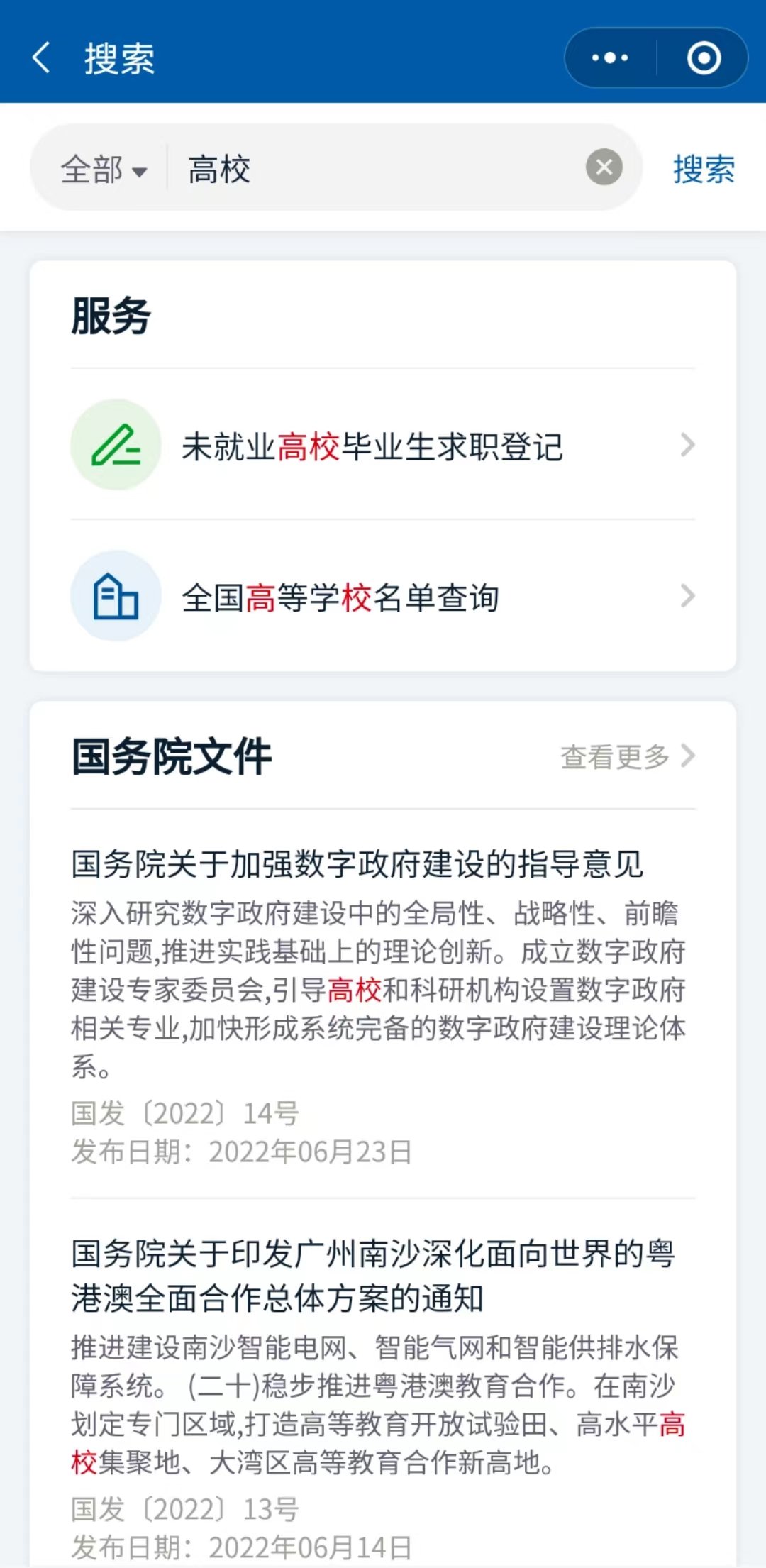Tap the blue 搜索 button

coord(704,170)
